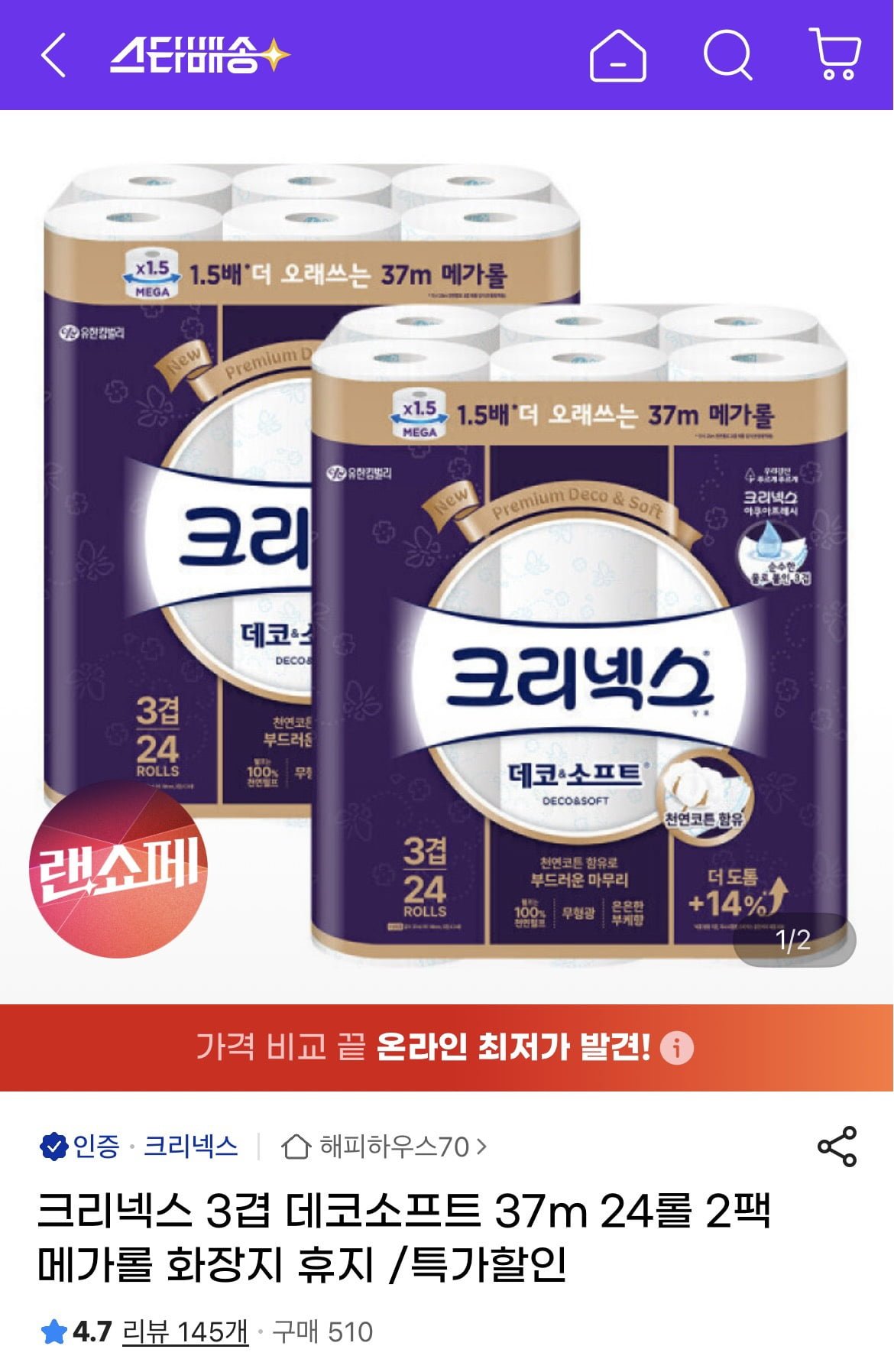This screenshot has height=1372, width=894.
Task: Open the Kleenex toilet paper product image
Action: [446, 558]
